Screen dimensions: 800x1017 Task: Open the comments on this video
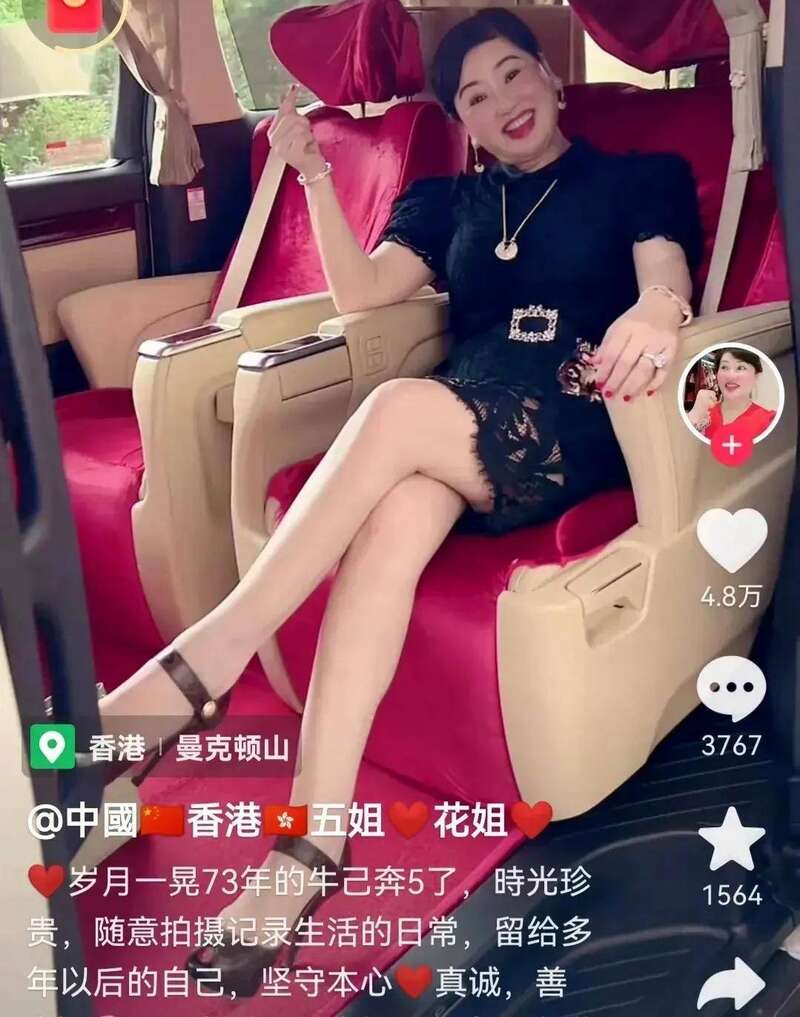click(x=731, y=689)
